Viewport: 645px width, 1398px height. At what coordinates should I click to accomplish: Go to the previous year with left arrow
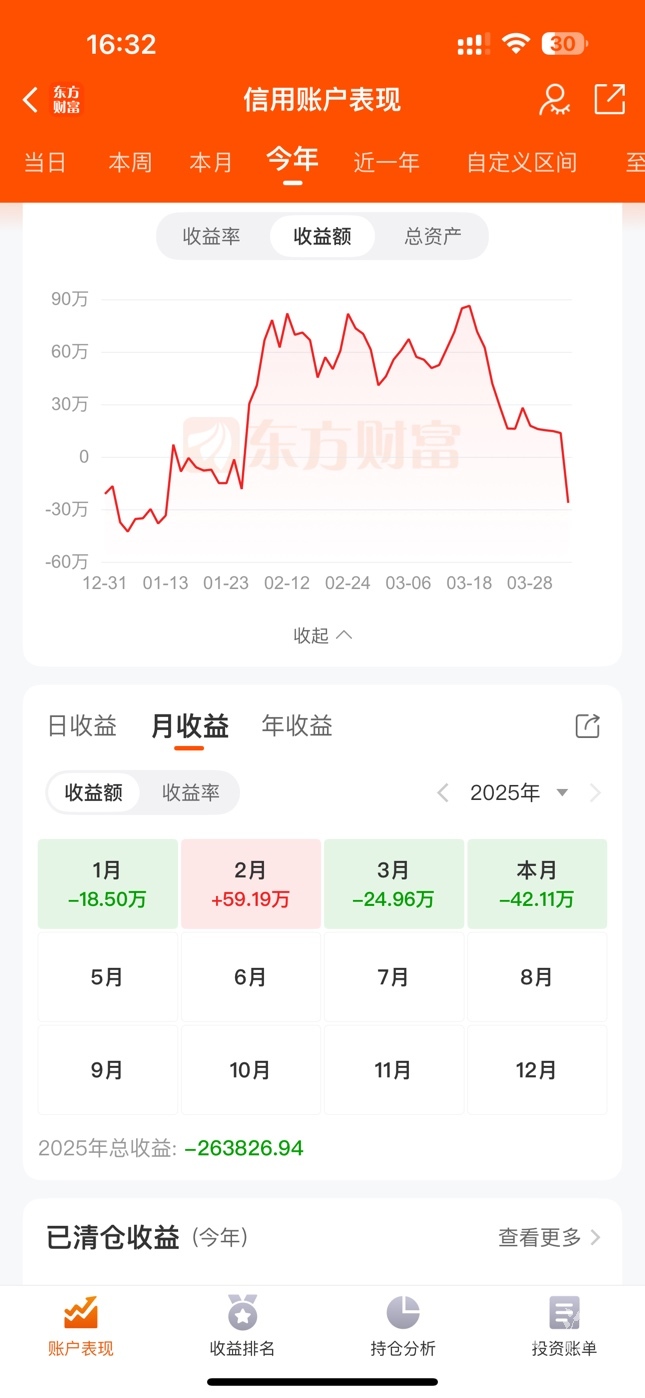click(x=443, y=793)
